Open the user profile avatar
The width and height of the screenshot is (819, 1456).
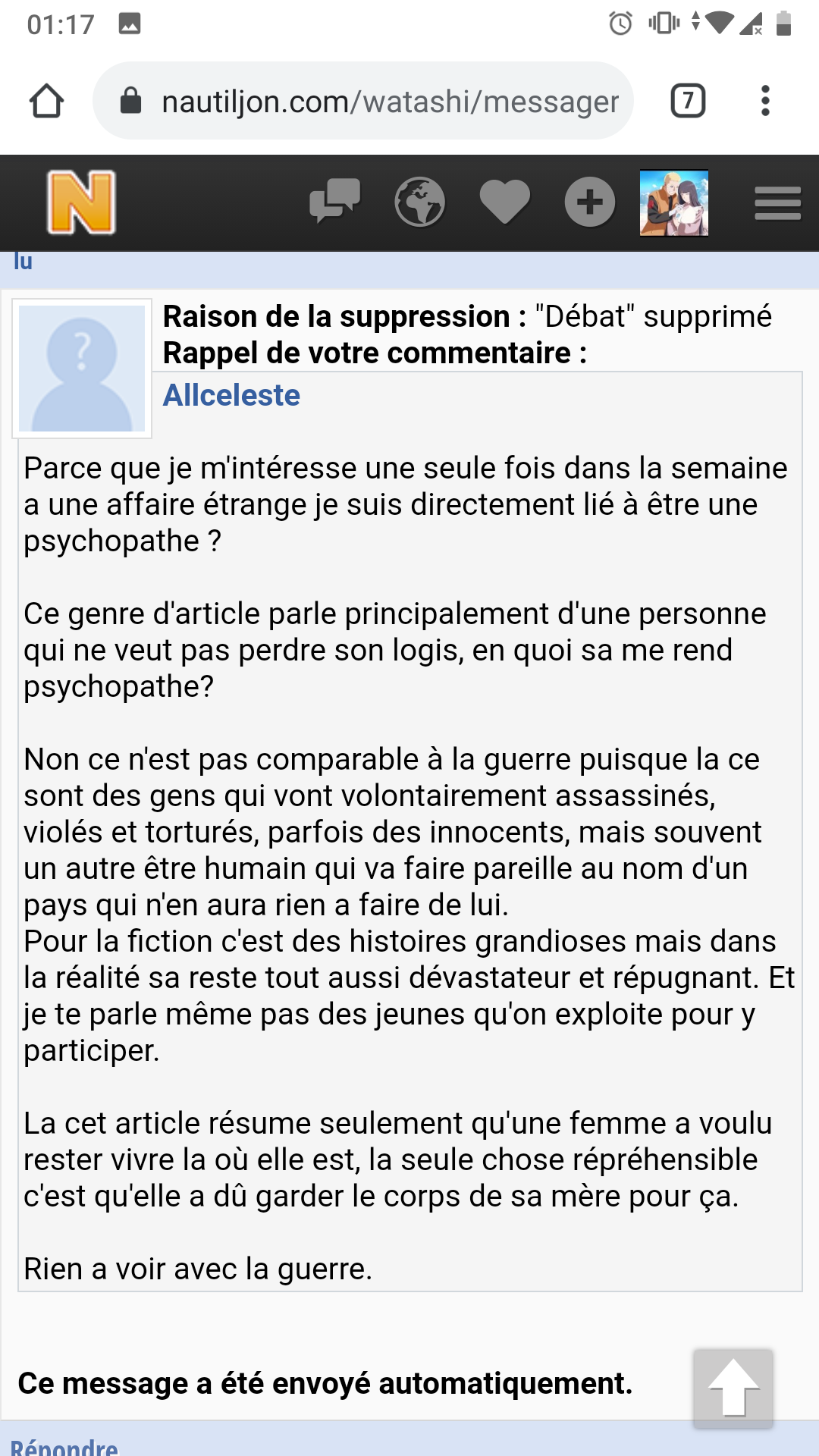point(673,202)
